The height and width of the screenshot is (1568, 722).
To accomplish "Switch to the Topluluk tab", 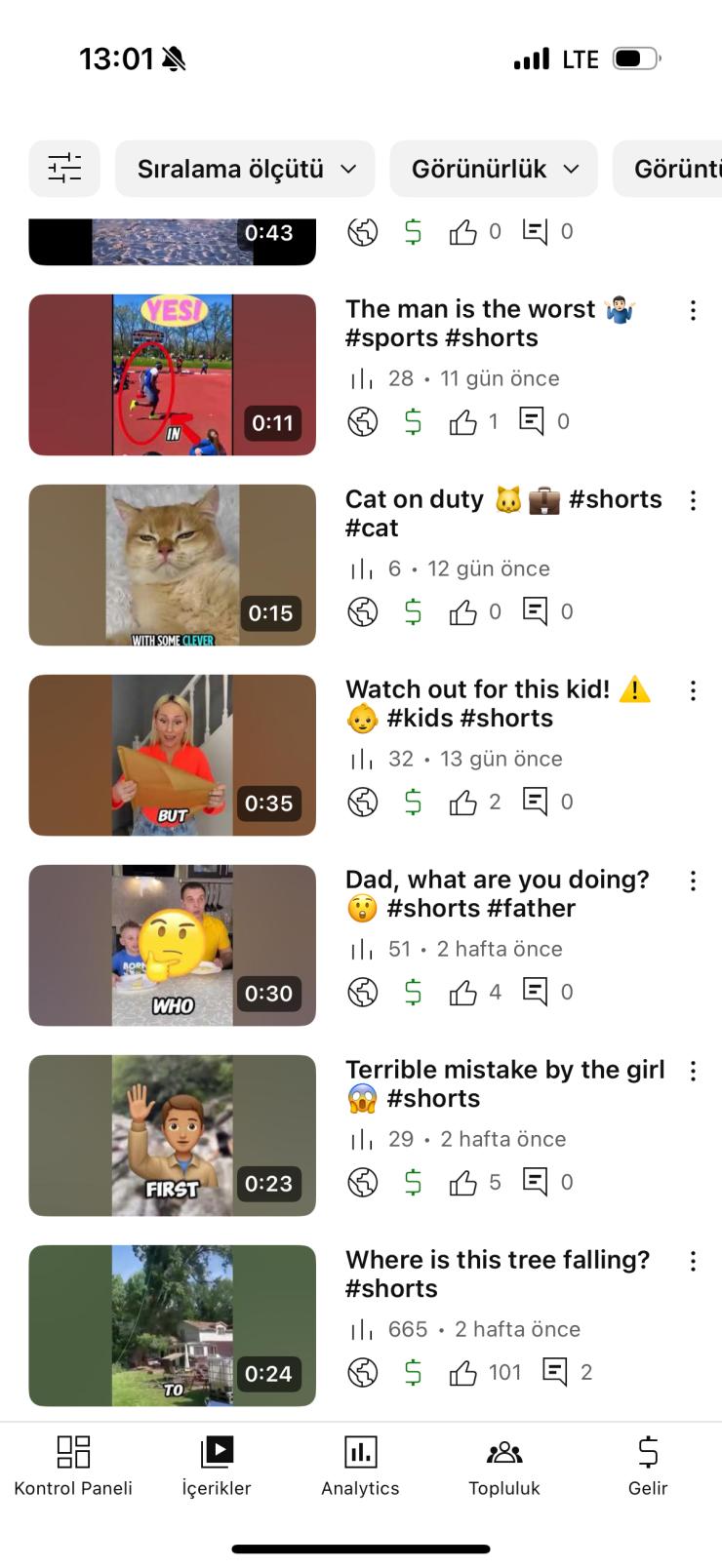I will tap(503, 1466).
